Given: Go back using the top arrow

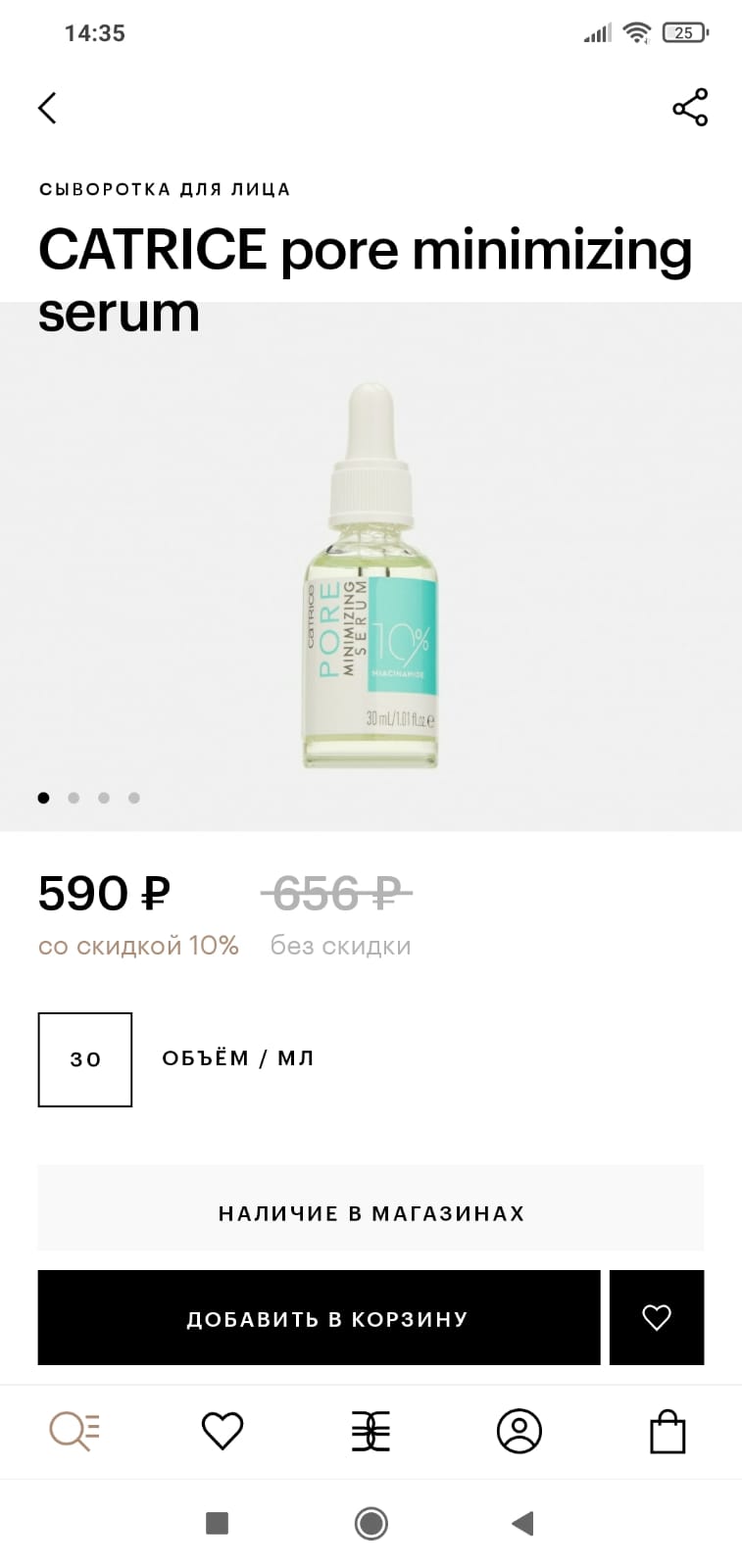Looking at the screenshot, I should click(47, 108).
